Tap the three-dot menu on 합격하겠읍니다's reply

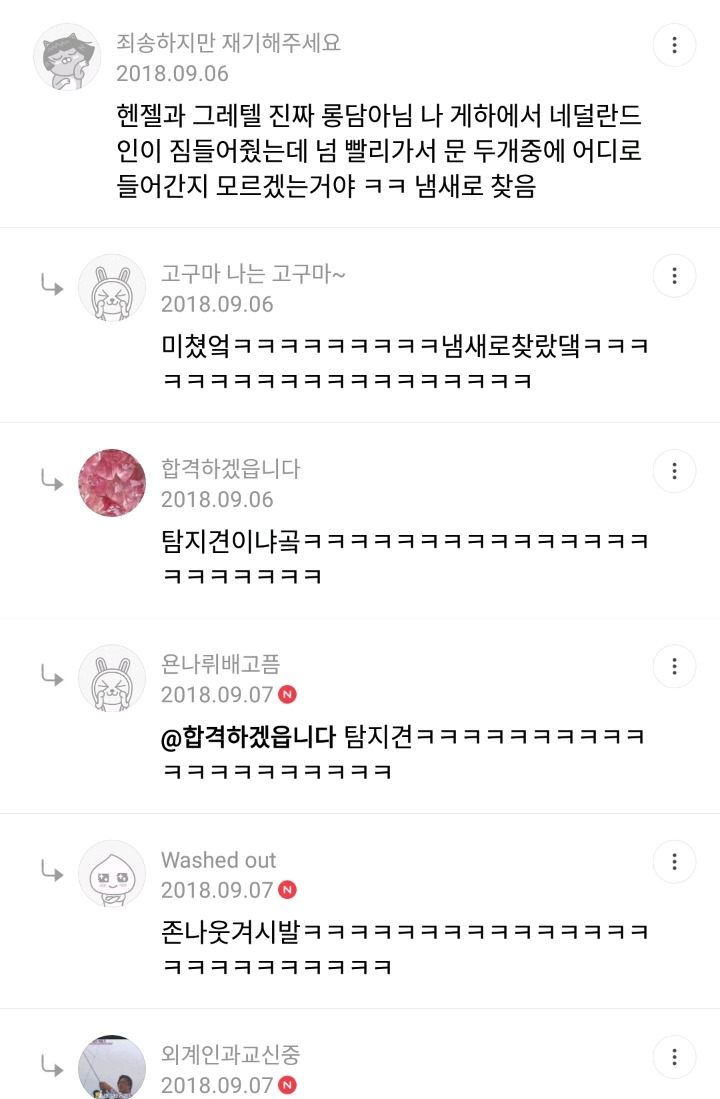pyautogui.click(x=675, y=471)
